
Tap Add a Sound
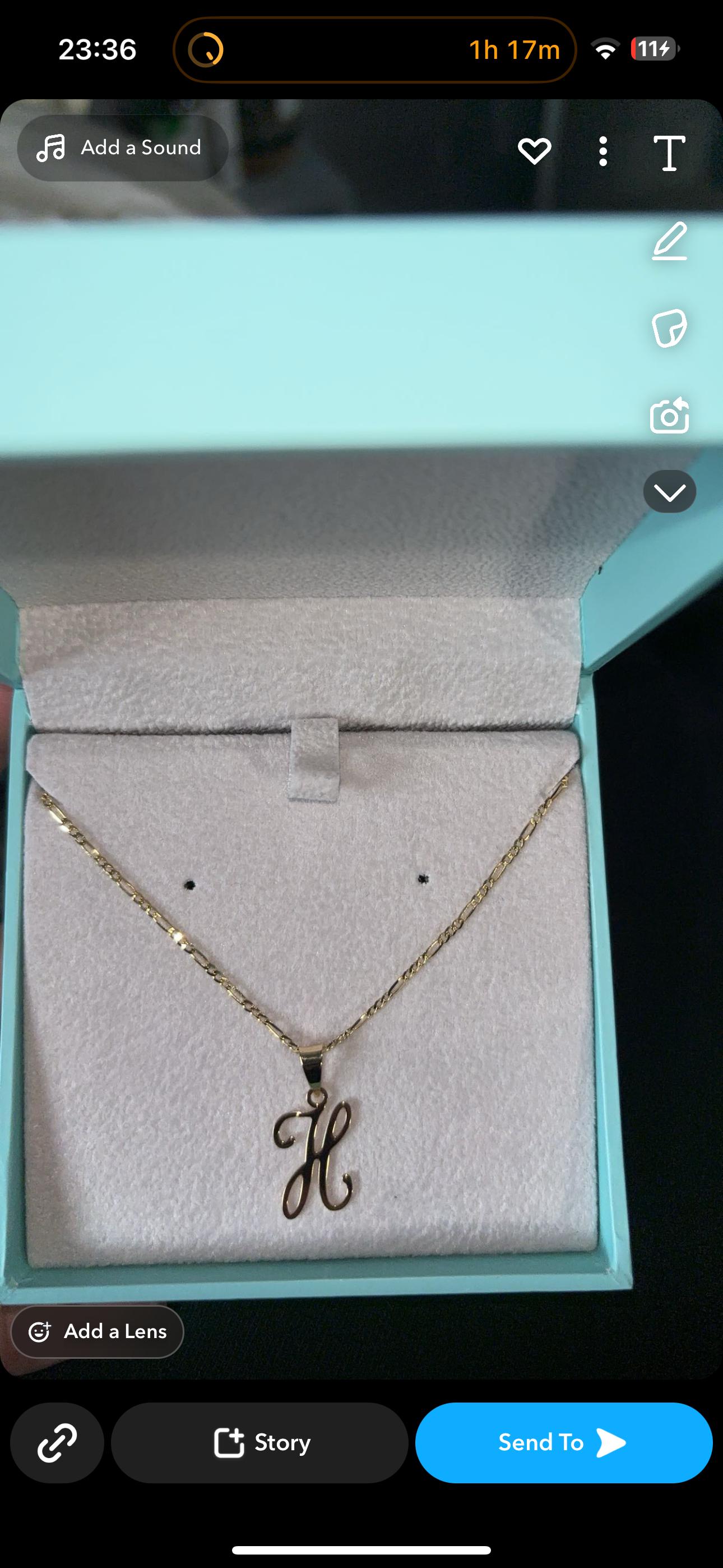pyautogui.click(x=123, y=148)
